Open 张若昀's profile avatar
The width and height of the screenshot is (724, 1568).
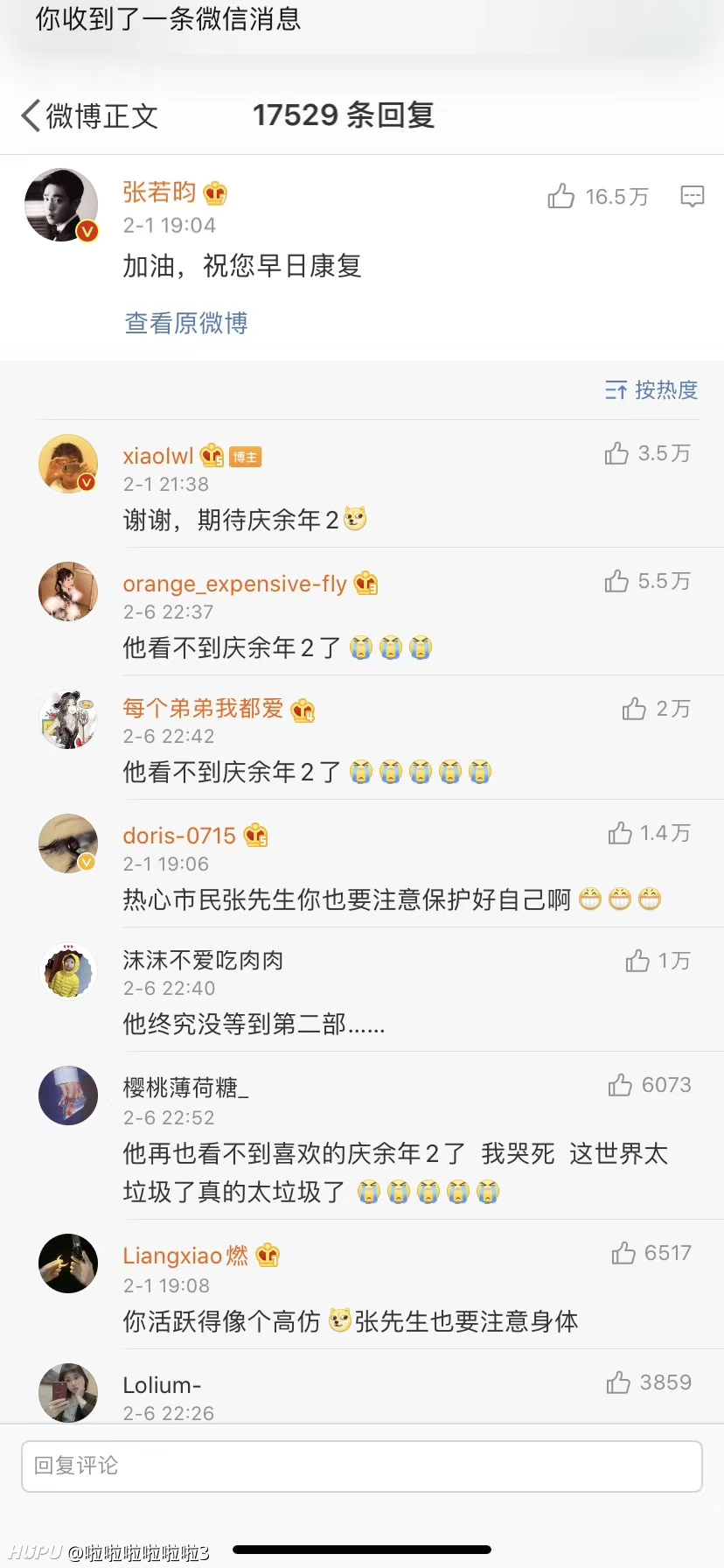pyautogui.click(x=61, y=205)
